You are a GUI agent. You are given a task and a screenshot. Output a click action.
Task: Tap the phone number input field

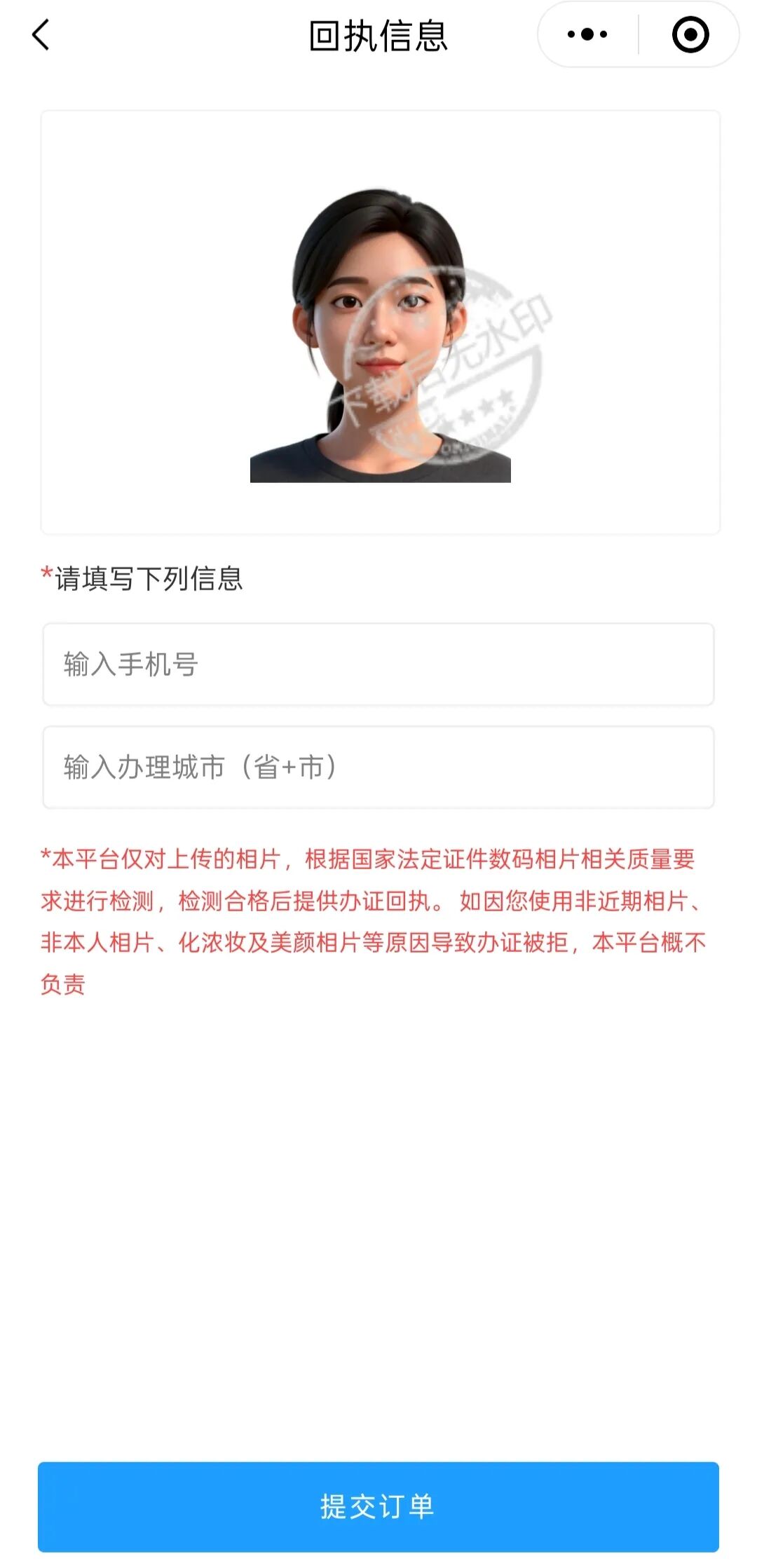[x=378, y=664]
